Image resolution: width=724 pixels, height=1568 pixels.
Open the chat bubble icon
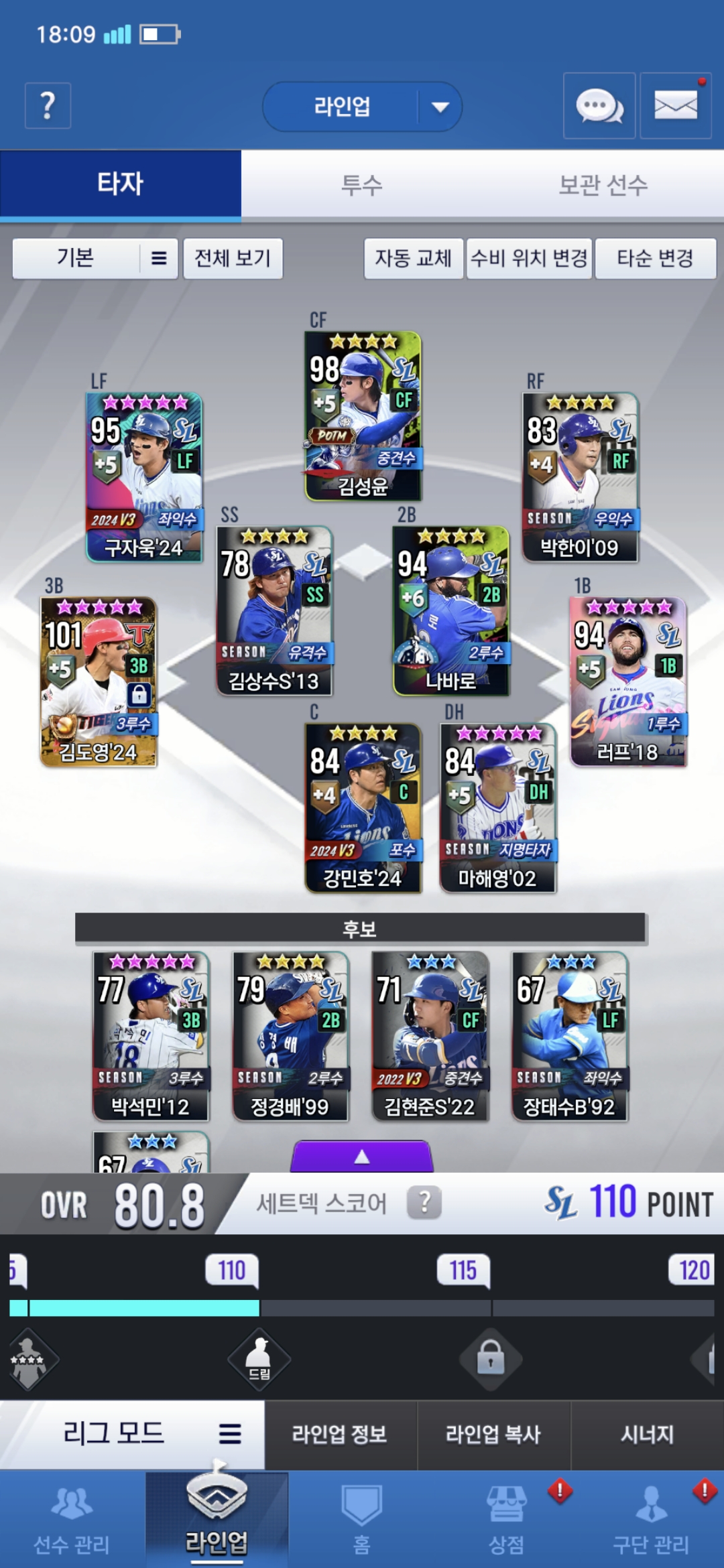click(599, 106)
